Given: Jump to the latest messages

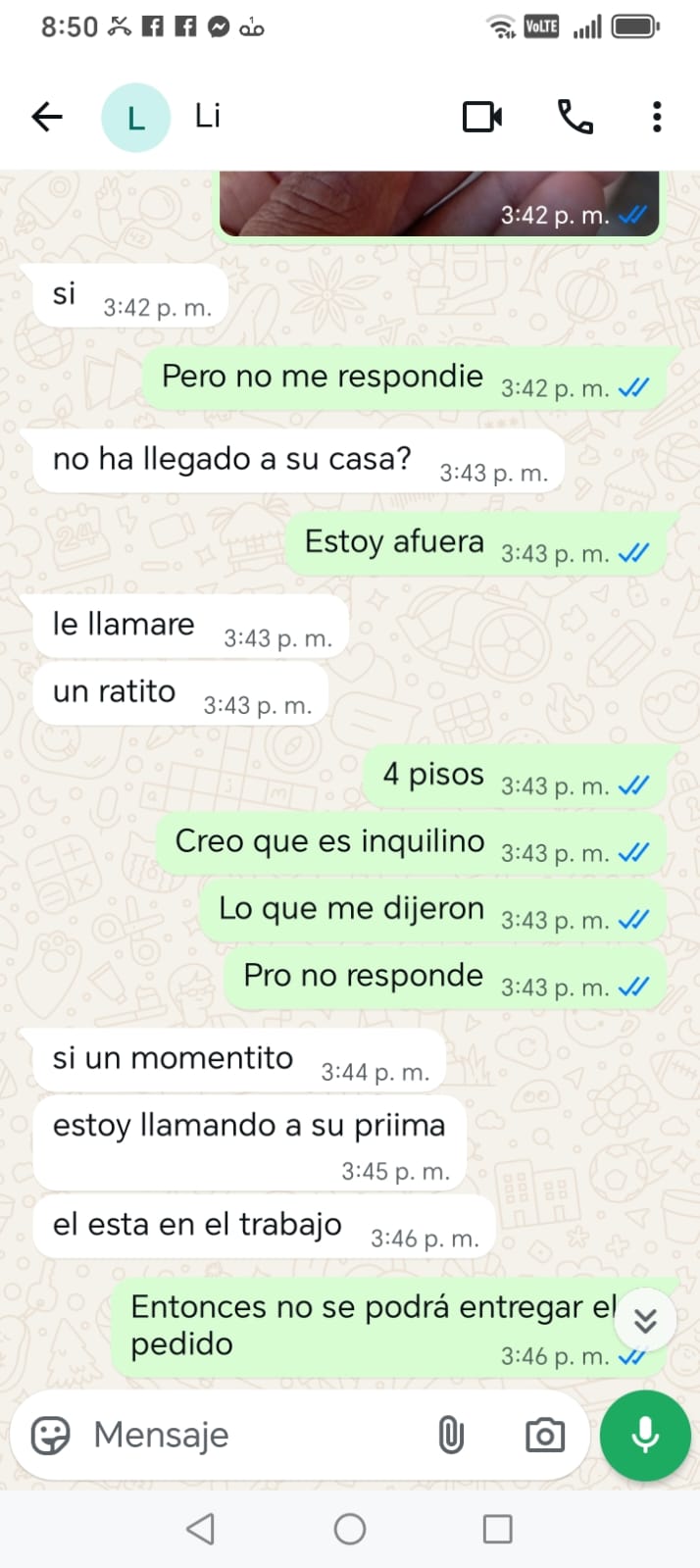Looking at the screenshot, I should click(x=644, y=1321).
